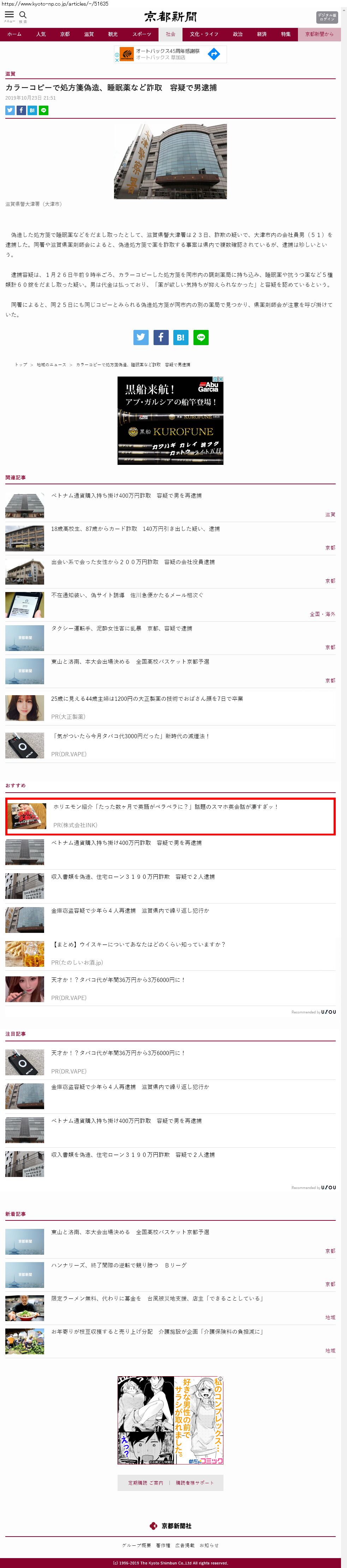Tap the デジタル版 ログイン button
The width and height of the screenshot is (347, 1568).
(326, 17)
